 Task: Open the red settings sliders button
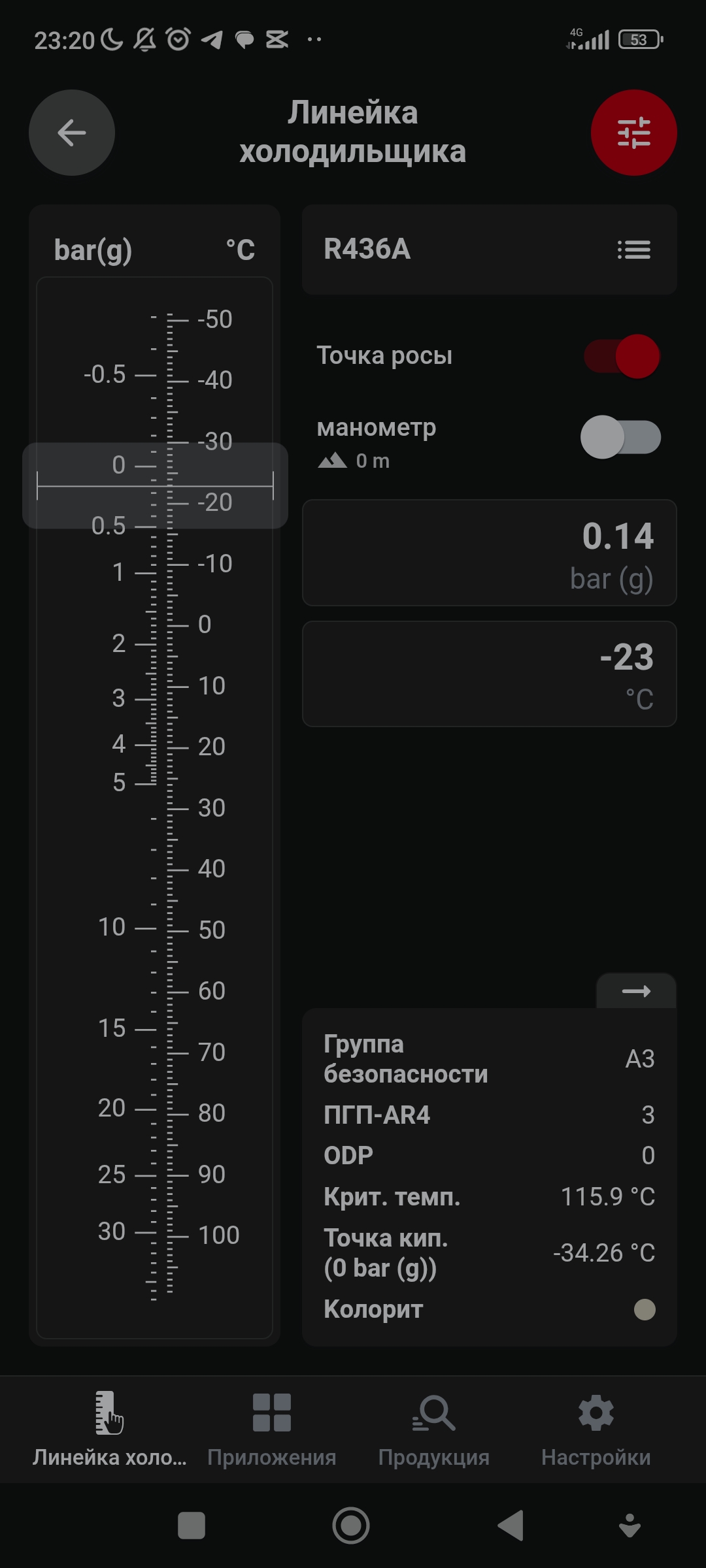pos(633,133)
